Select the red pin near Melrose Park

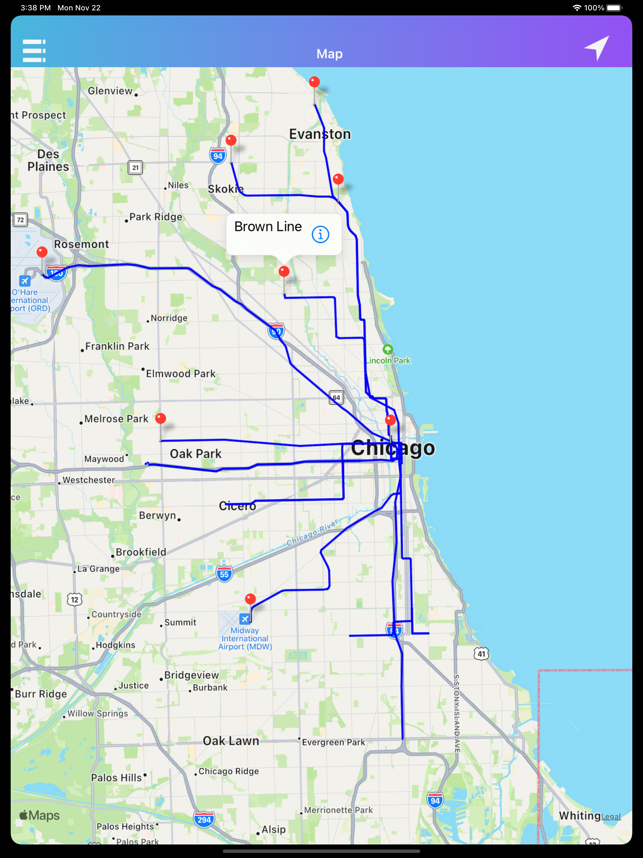point(160,419)
